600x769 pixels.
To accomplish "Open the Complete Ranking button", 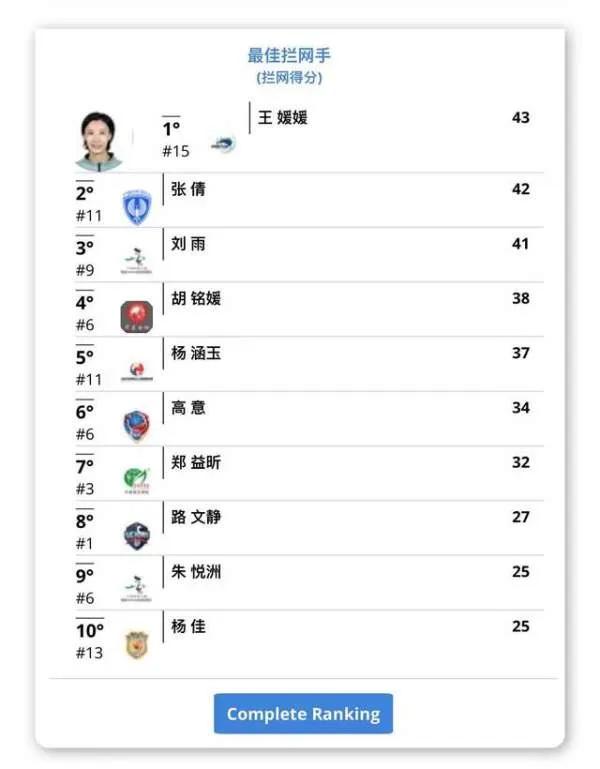I will [303, 714].
